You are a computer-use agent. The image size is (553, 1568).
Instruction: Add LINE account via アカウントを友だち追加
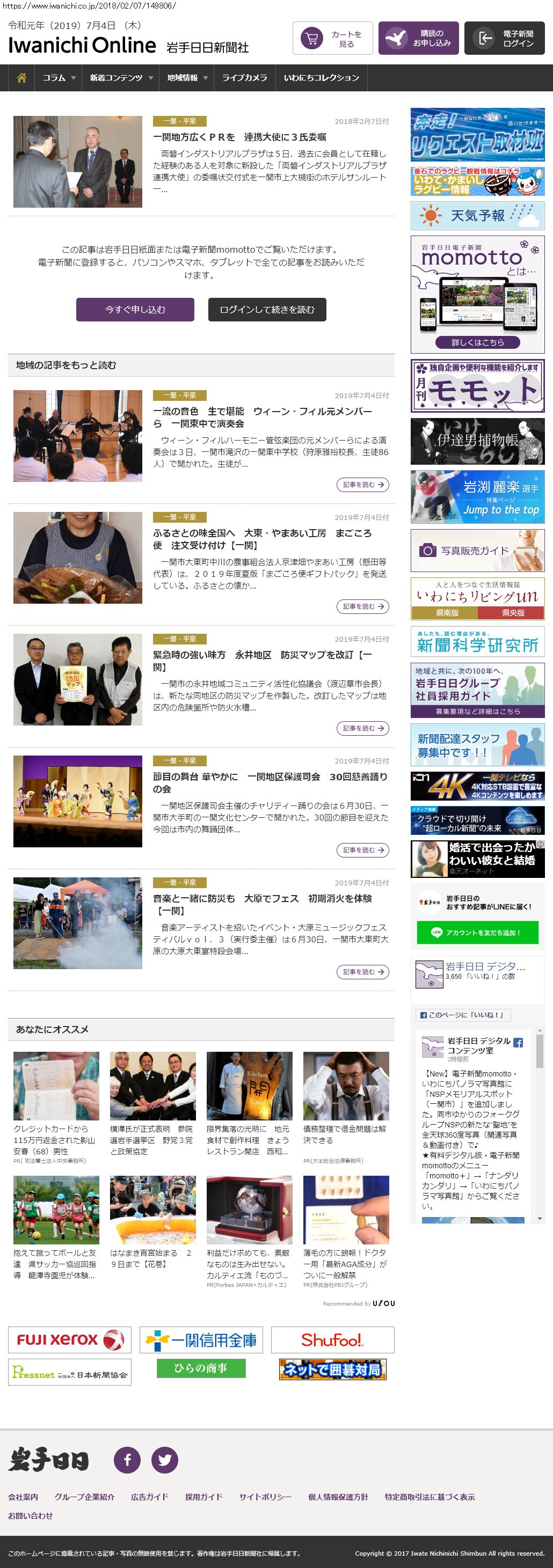point(477,932)
